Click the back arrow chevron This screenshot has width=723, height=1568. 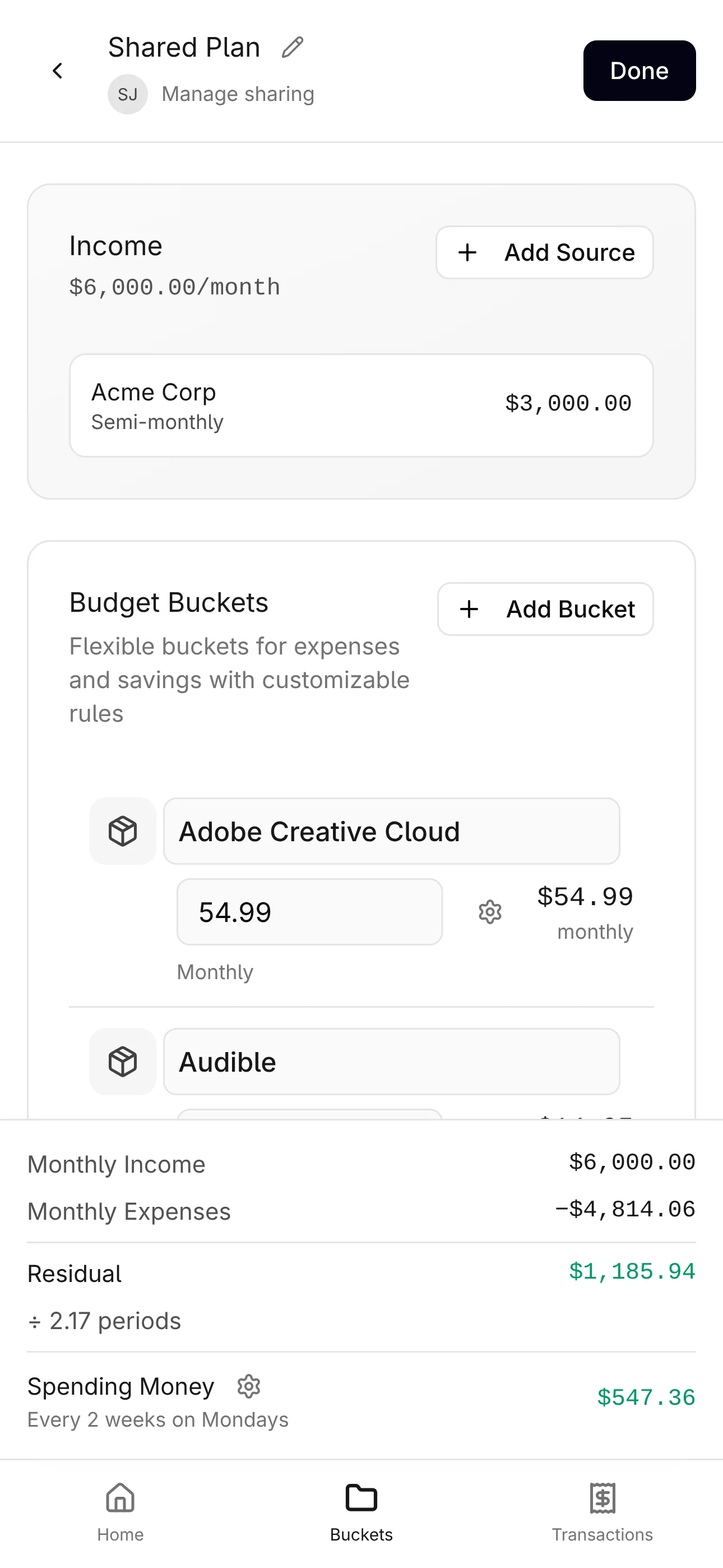coord(58,71)
